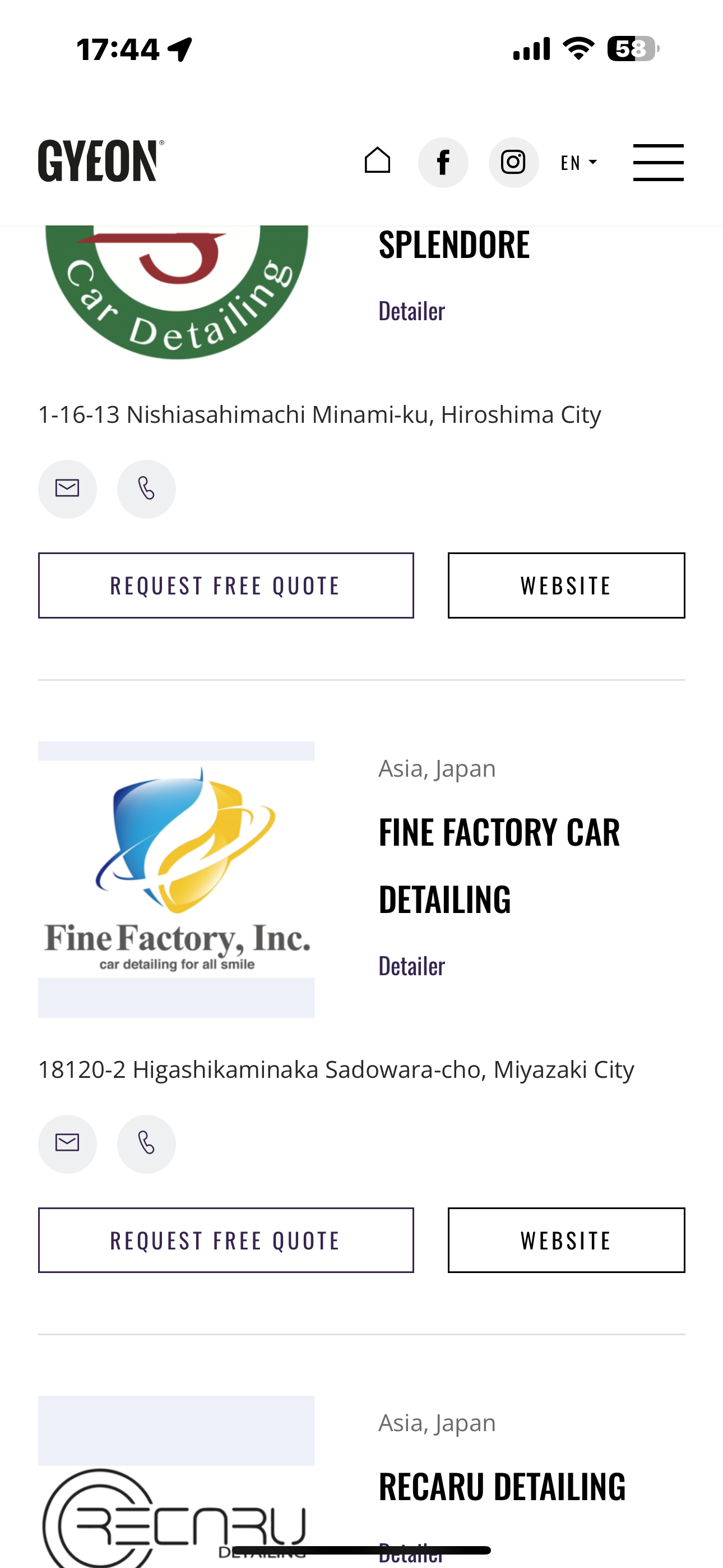Screen dimensions: 723x1568
Task: Email Splendore detailer in Hiroshima
Action: click(x=68, y=489)
